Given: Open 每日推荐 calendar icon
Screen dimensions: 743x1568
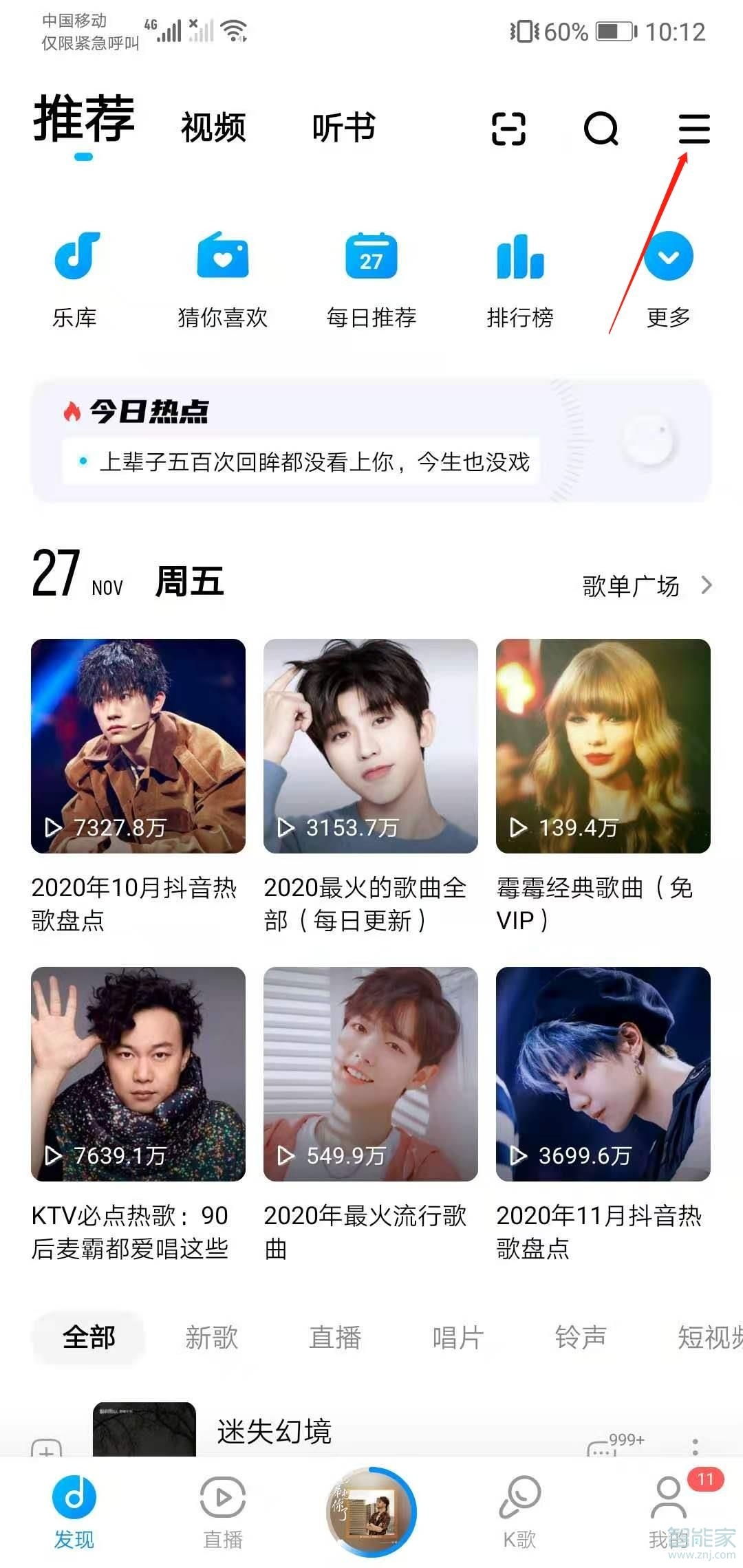Looking at the screenshot, I should (371, 275).
